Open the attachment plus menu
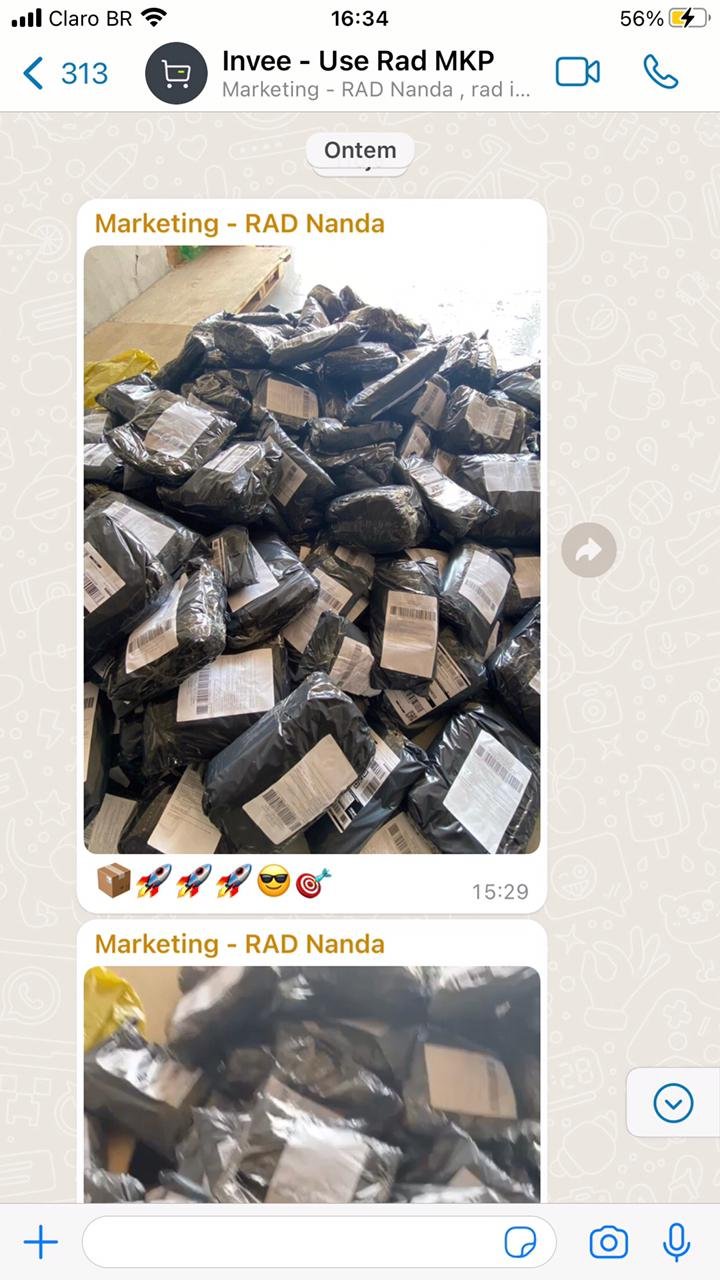The width and height of the screenshot is (720, 1280). [41, 1242]
